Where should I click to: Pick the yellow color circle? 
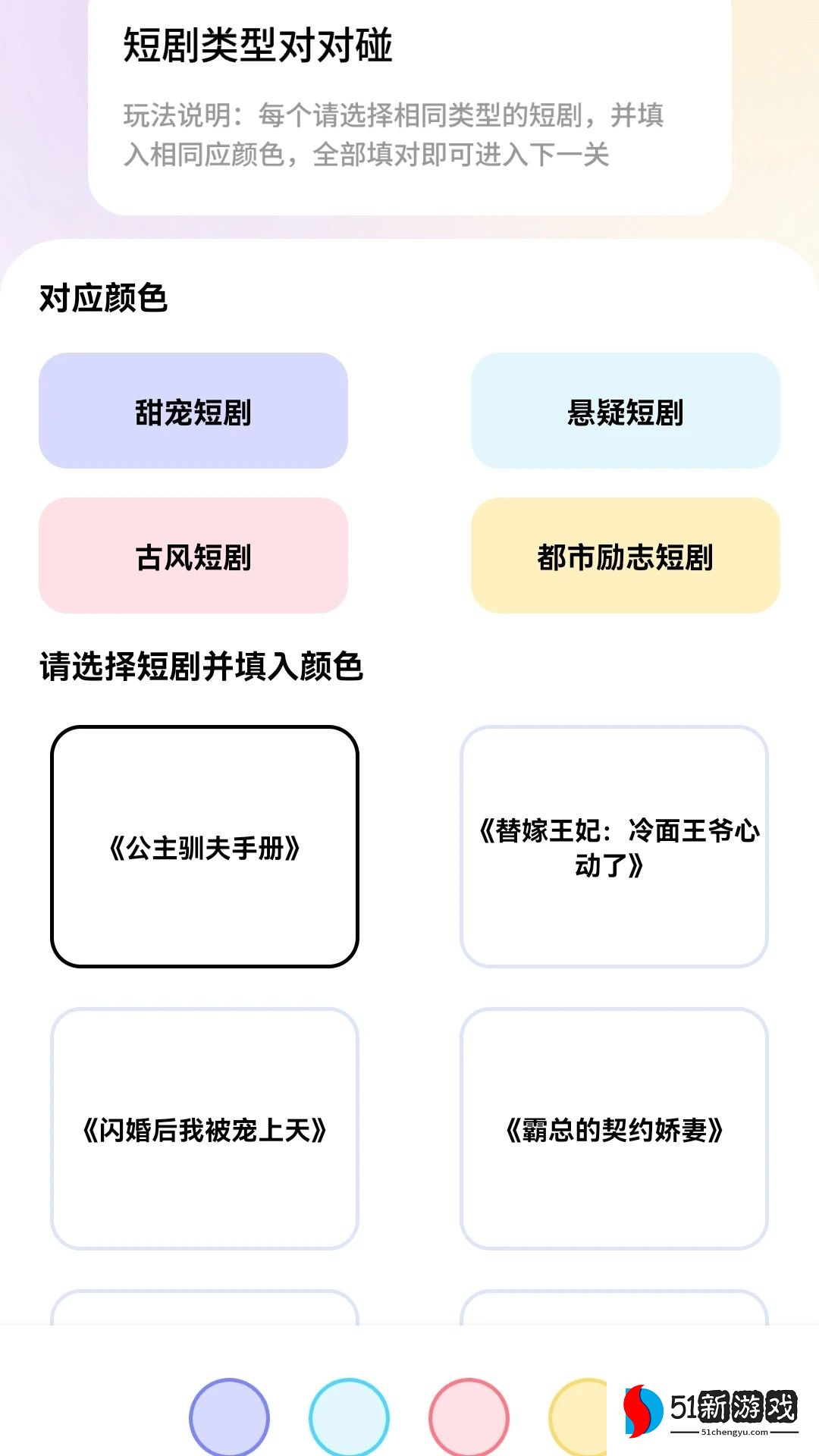coord(579,1417)
